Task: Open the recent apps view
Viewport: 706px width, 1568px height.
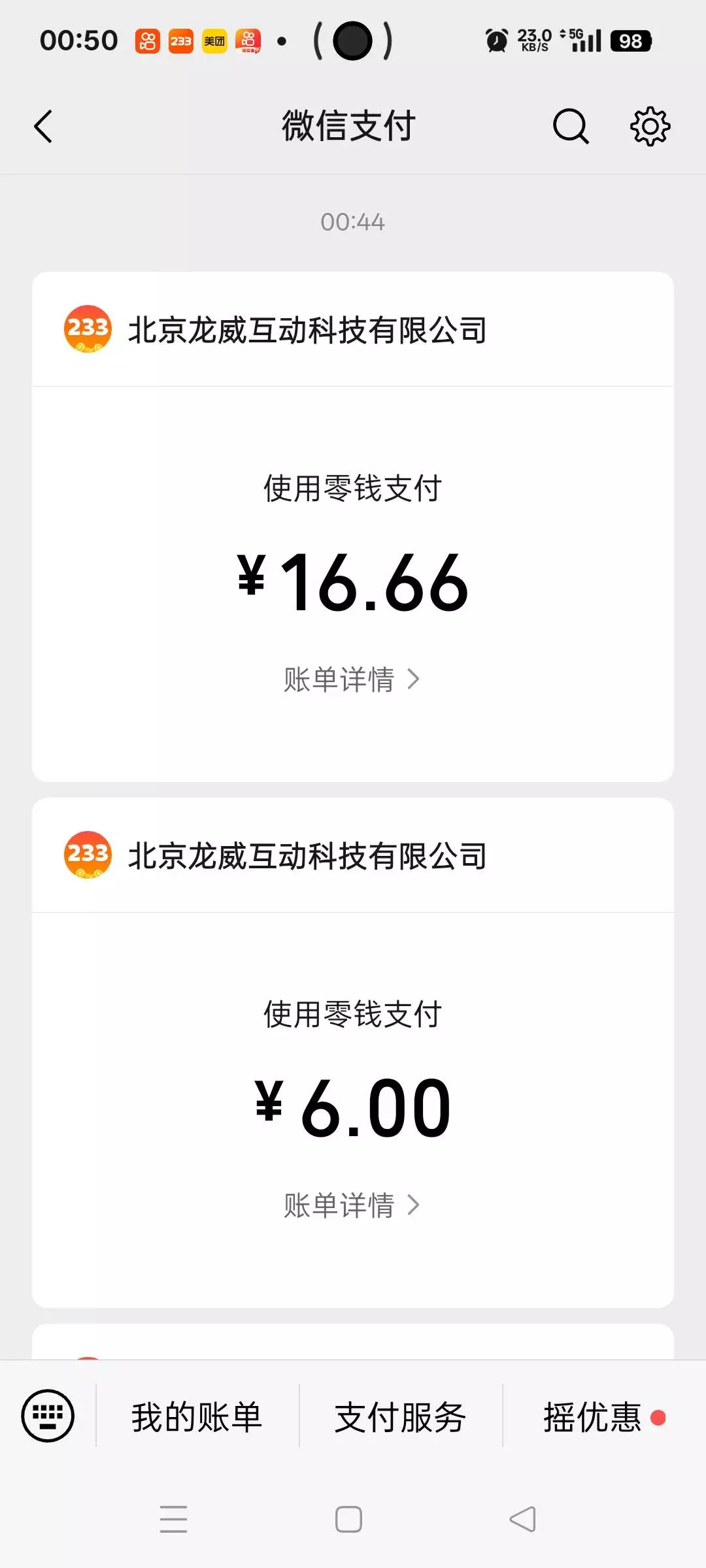Action: point(174,1519)
